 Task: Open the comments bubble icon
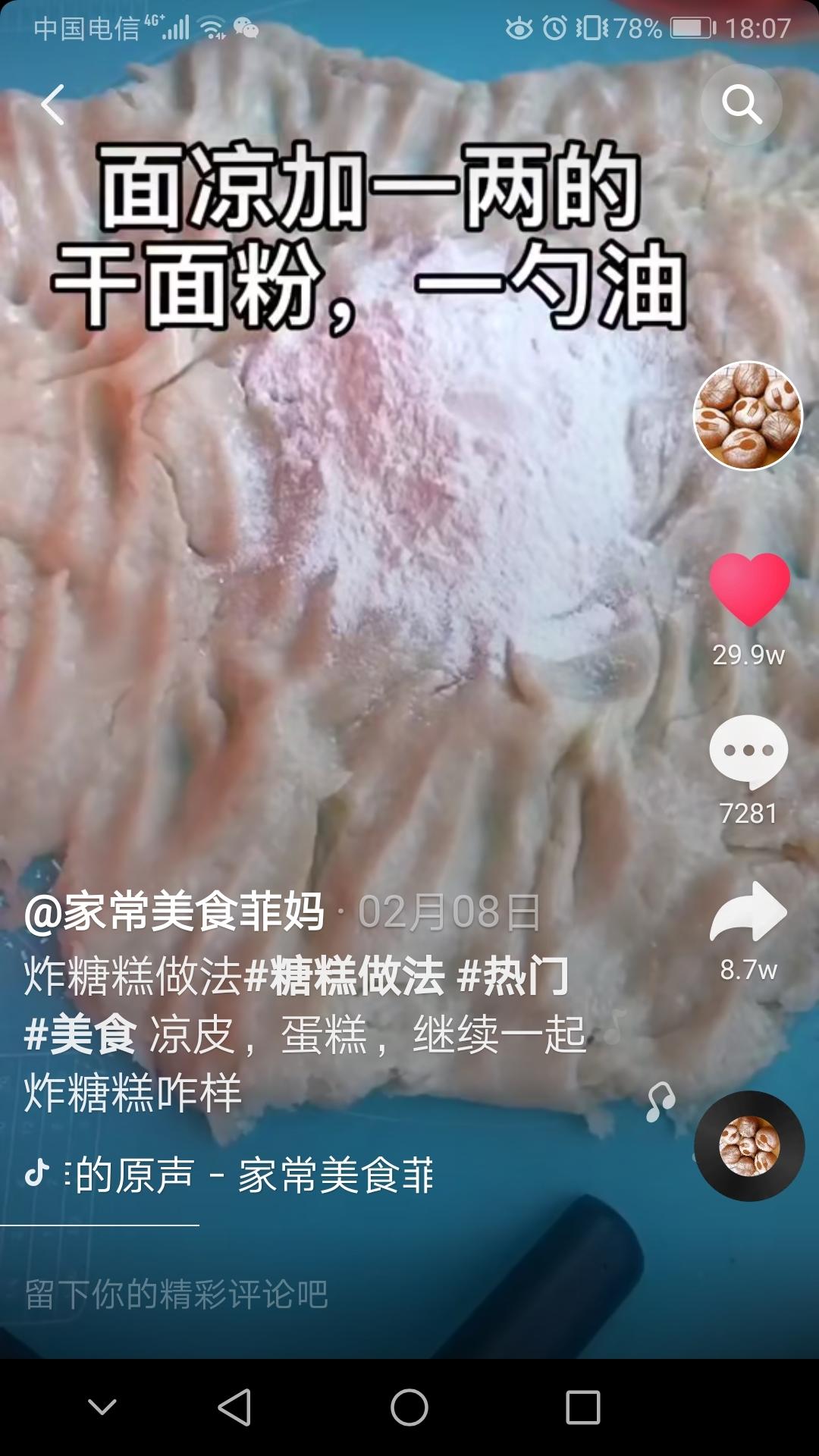tap(748, 751)
